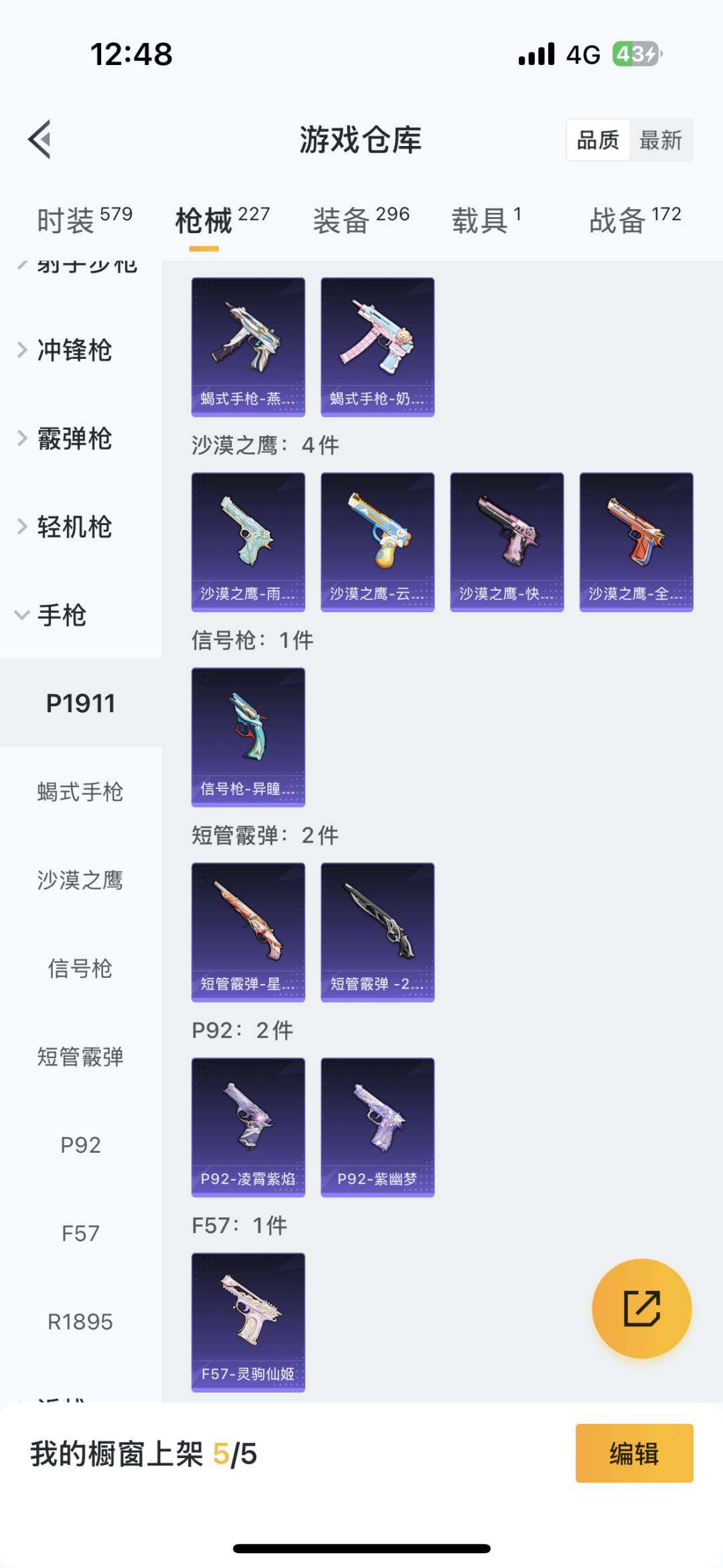
Task: Enable 品质 sorting mode
Action: click(x=598, y=140)
